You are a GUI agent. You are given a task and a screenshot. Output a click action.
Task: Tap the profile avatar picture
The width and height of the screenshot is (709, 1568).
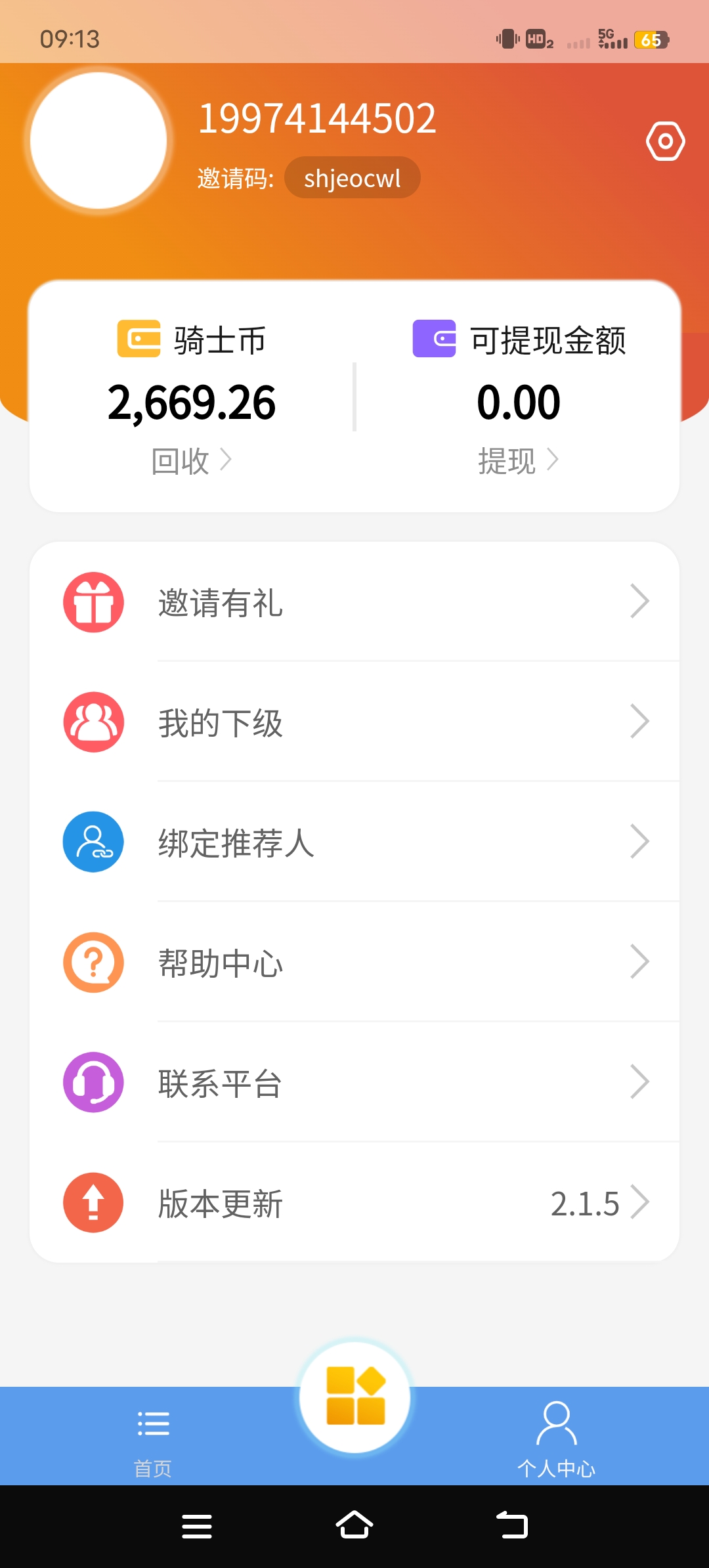(x=98, y=141)
